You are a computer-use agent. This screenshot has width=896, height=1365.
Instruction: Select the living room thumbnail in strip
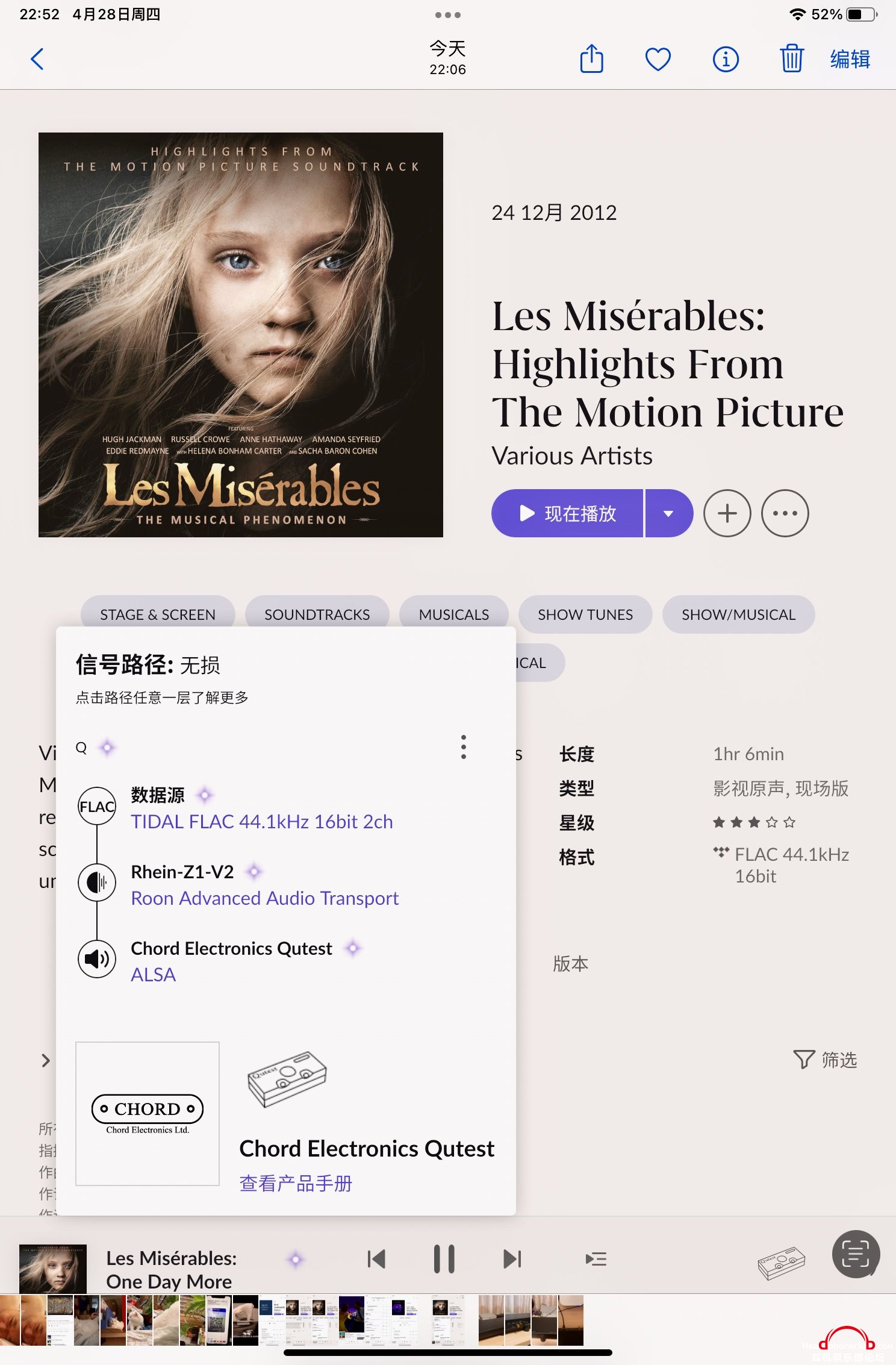click(491, 1320)
